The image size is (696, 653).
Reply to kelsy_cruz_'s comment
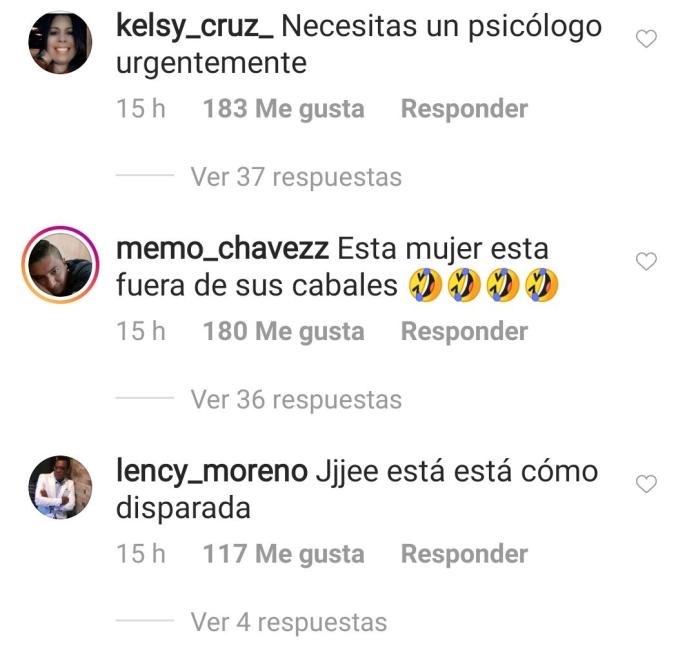(x=464, y=109)
